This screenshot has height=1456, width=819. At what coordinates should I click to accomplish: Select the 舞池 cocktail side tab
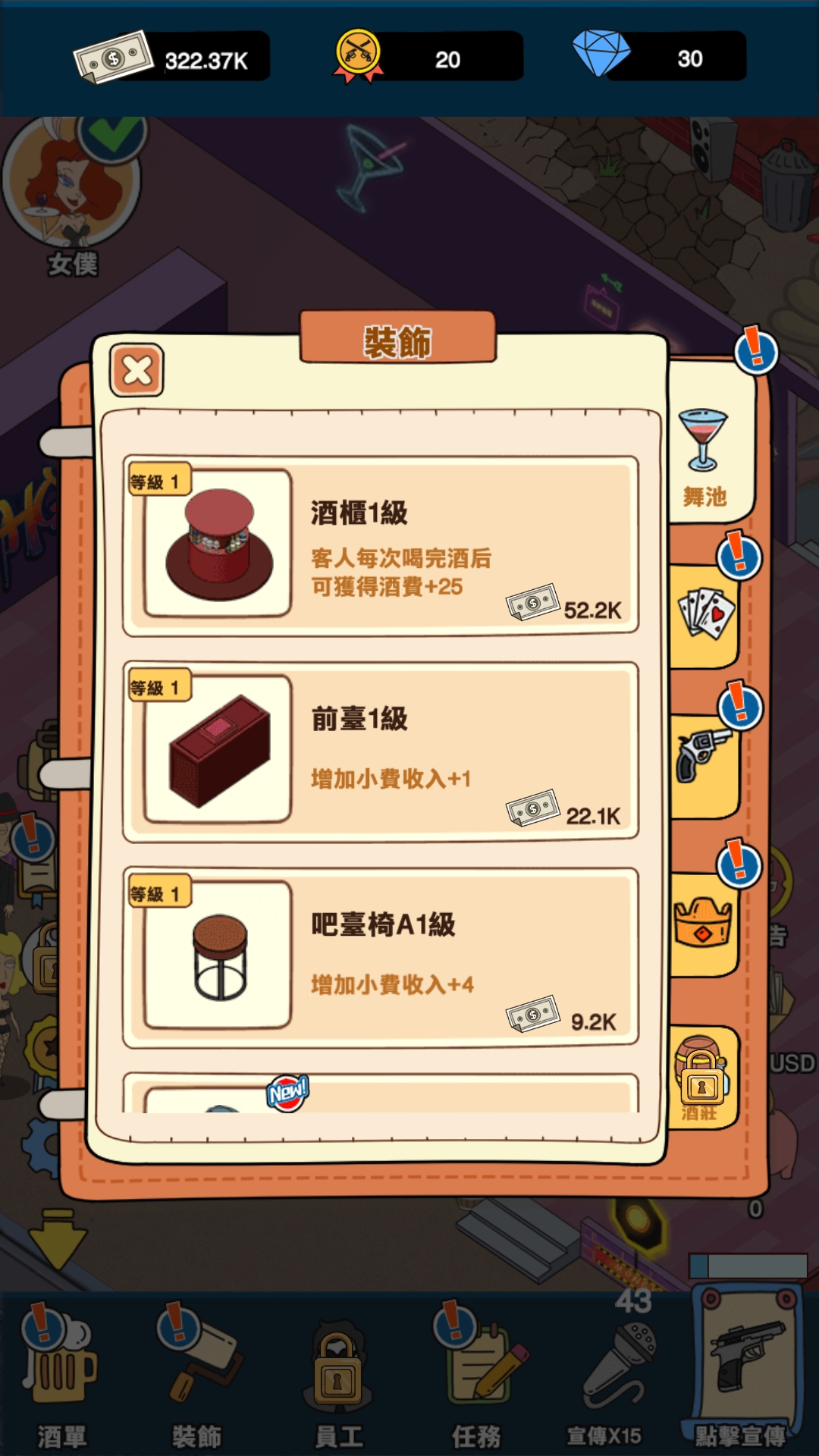[704, 459]
